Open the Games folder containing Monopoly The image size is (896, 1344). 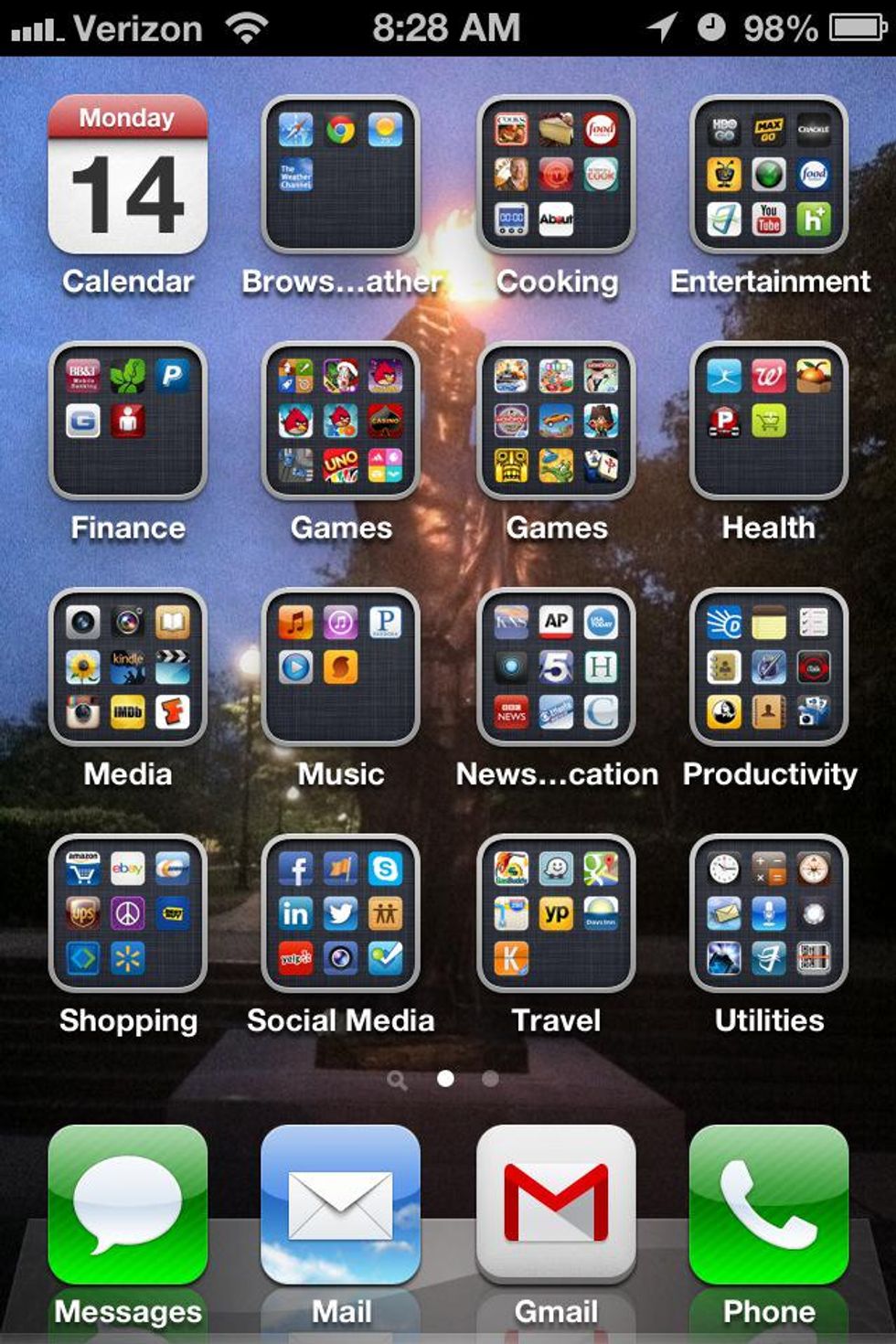[x=556, y=421]
